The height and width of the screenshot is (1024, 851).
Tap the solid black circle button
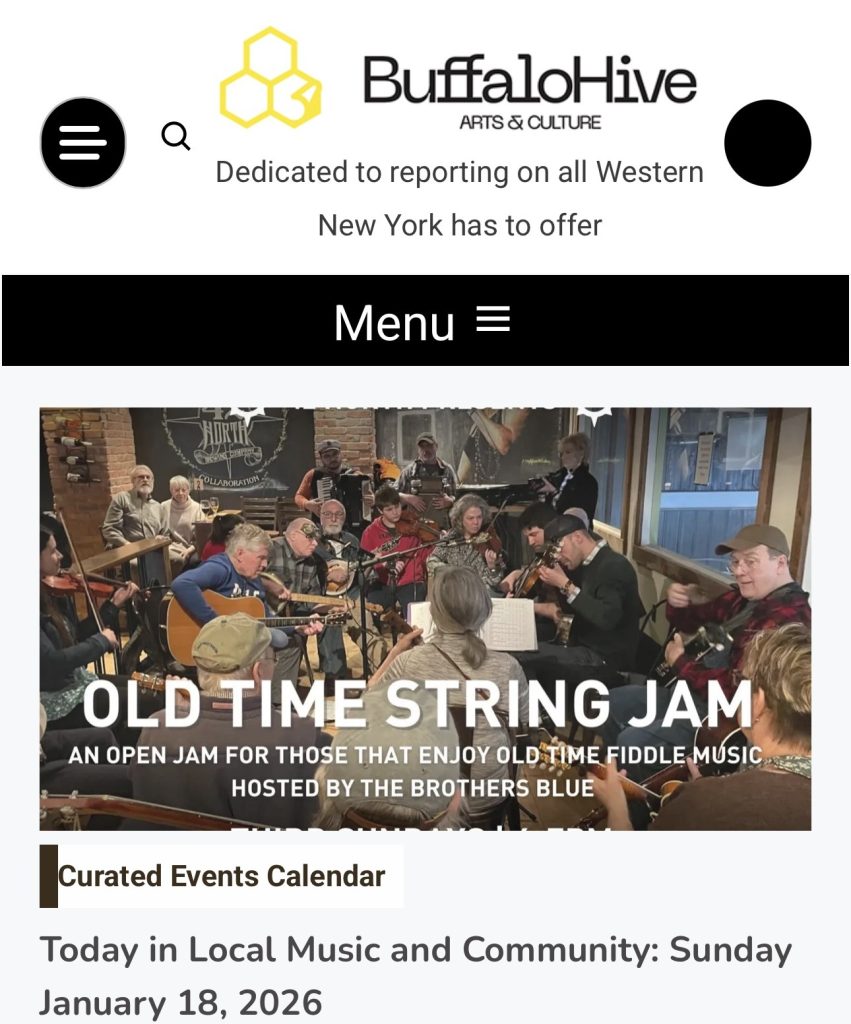tap(767, 143)
